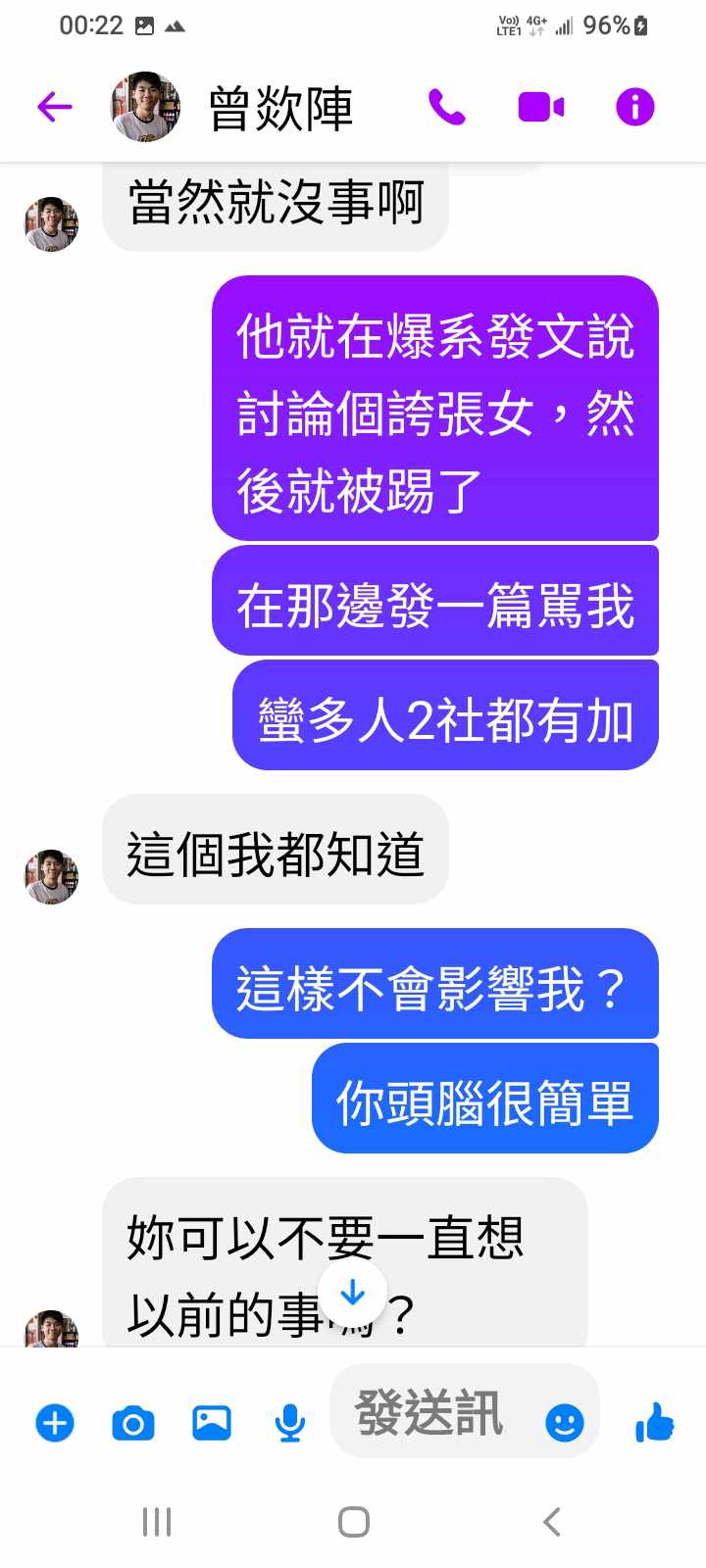Open 曾欻陣's profile from header avatar
Image resolution: width=706 pixels, height=1568 pixels.
click(145, 107)
